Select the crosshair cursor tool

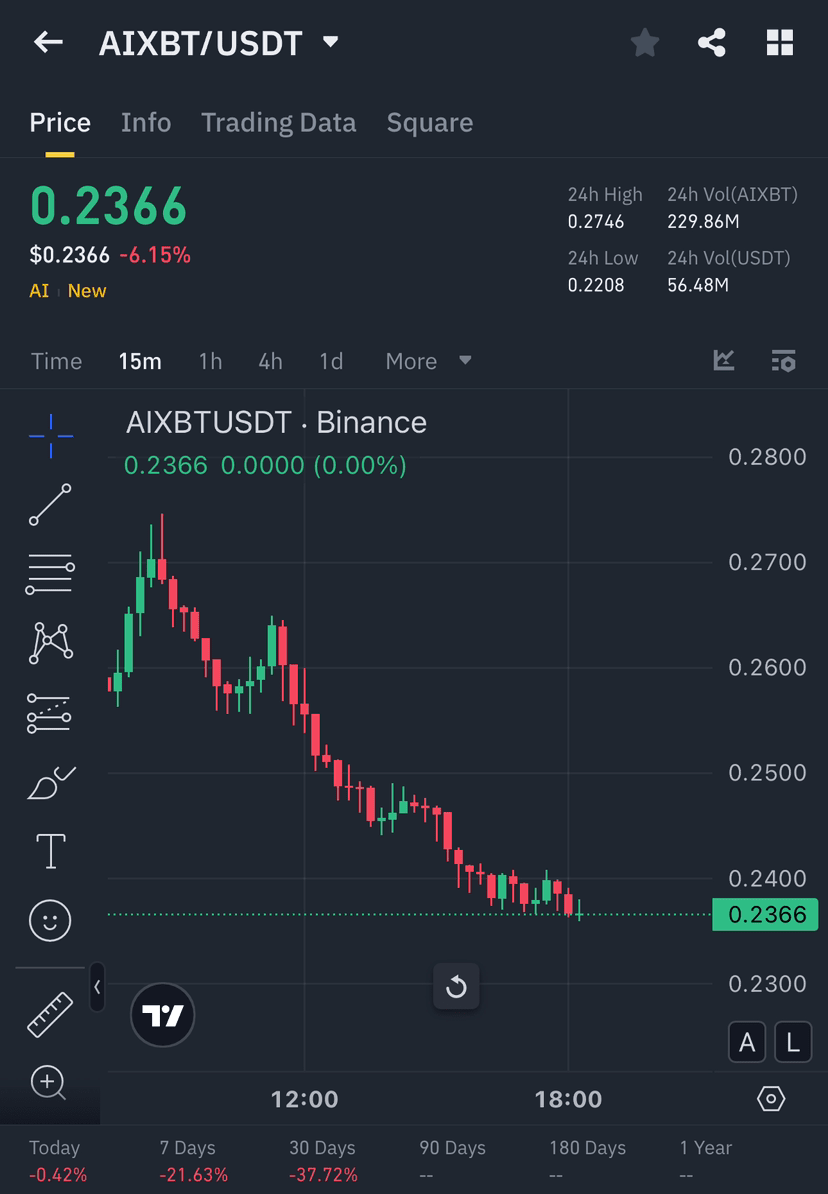50,434
